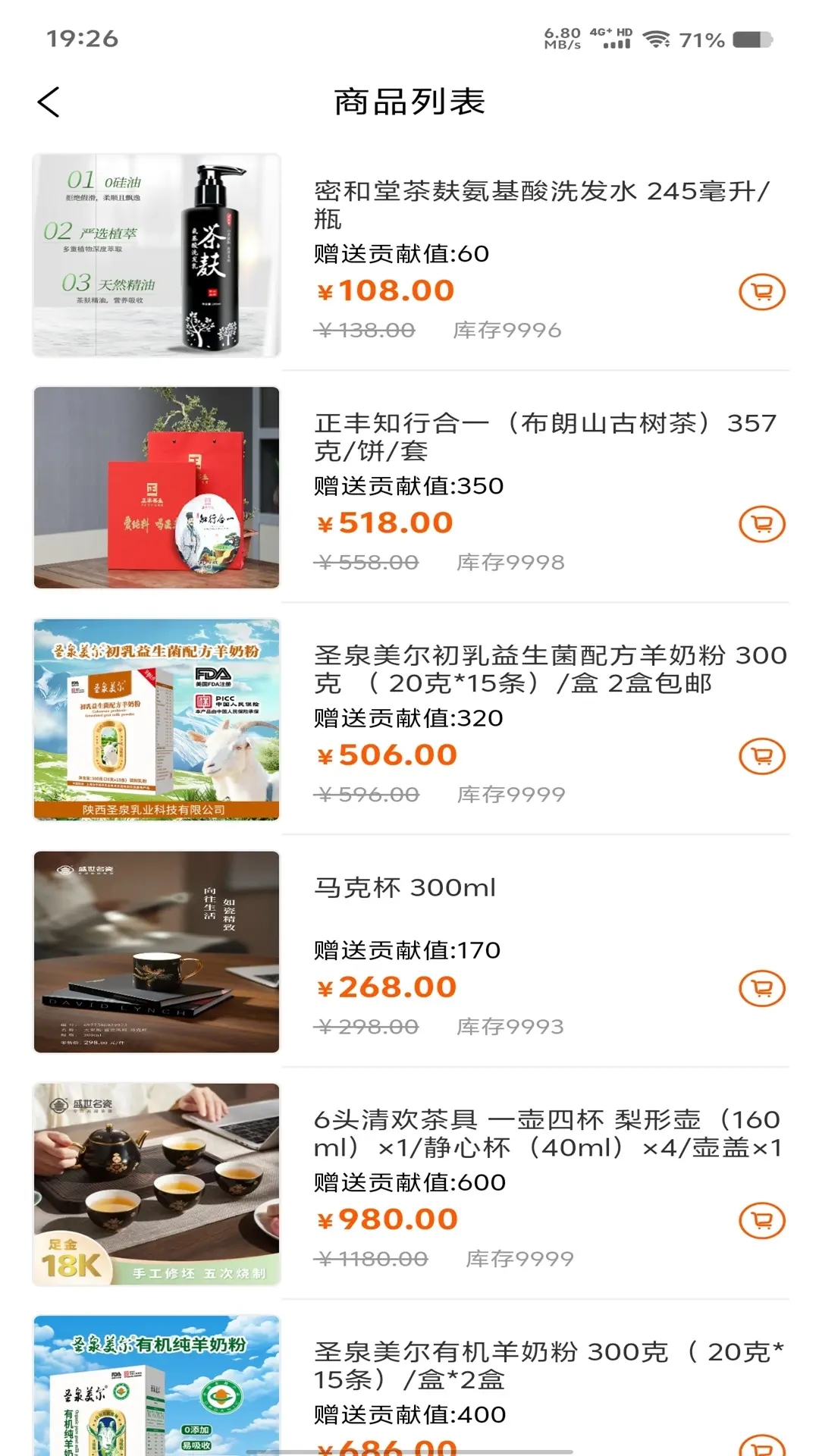Screen dimensions: 819x1456
Task: View 正丰知行合一 布朗山古树茶 product picture
Action: (x=157, y=488)
